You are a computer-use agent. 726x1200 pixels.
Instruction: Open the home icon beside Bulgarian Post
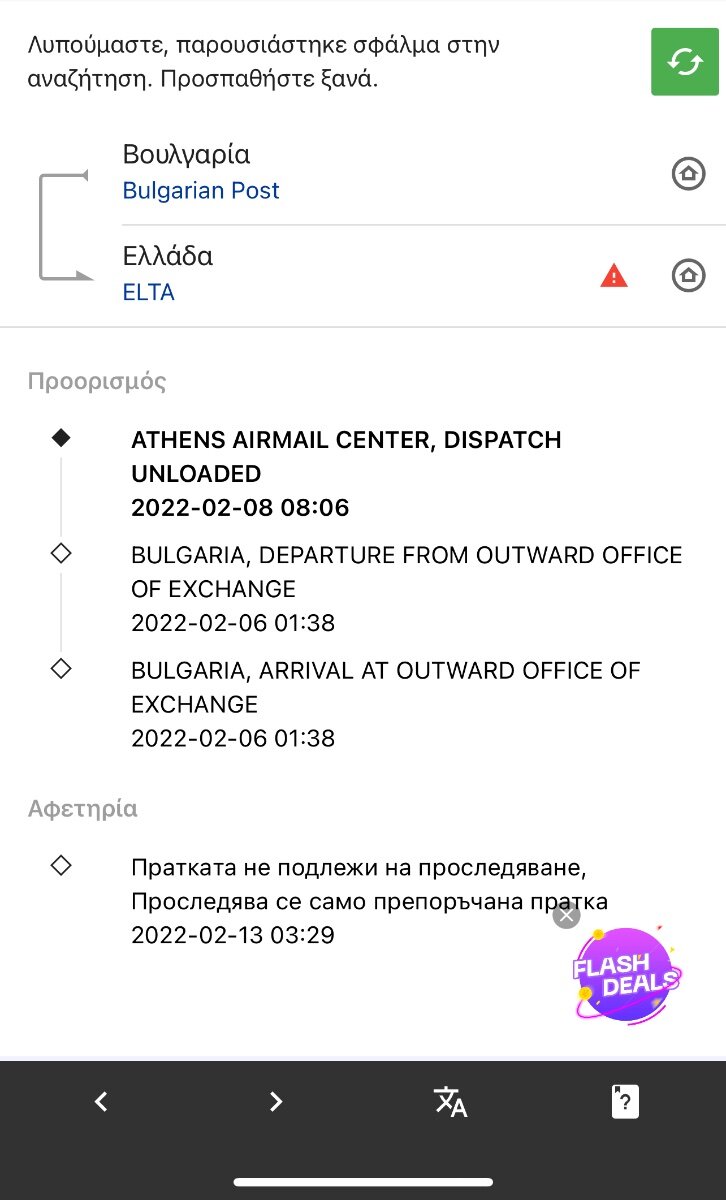point(688,174)
